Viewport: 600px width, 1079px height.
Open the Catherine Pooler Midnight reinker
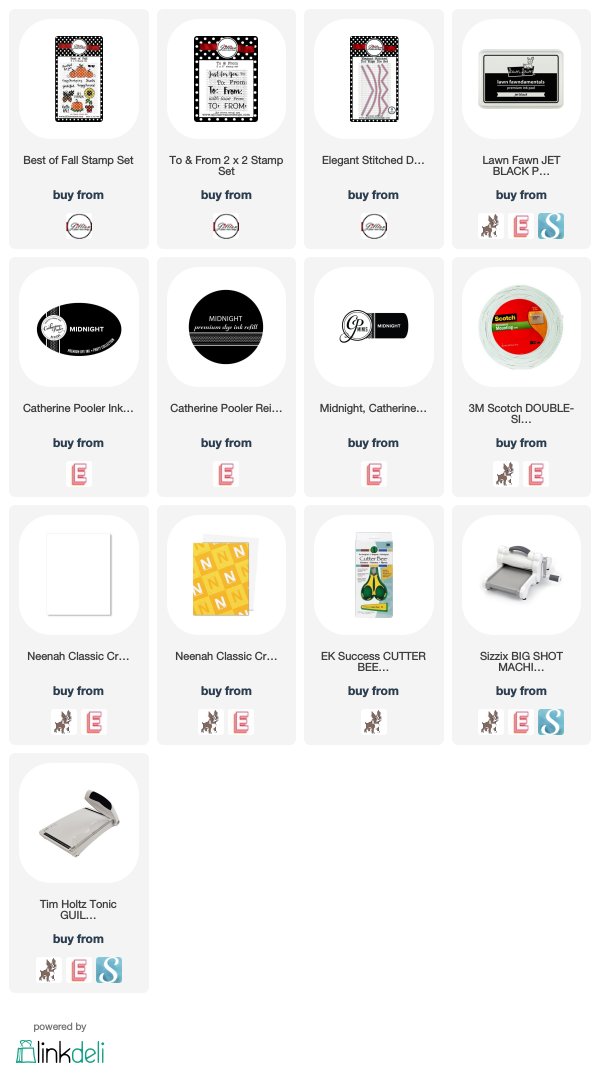[226, 327]
